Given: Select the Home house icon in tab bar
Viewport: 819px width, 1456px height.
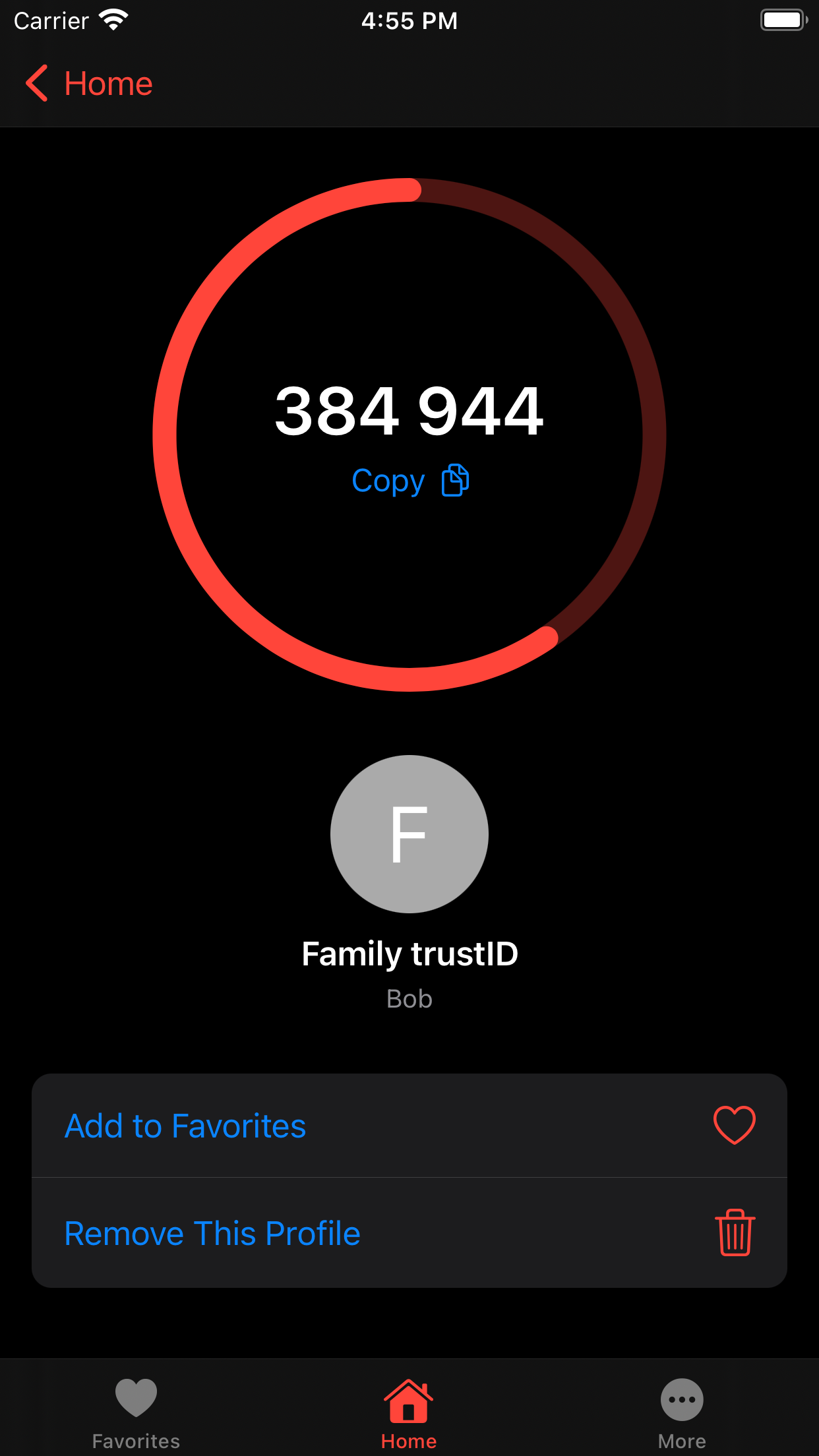Looking at the screenshot, I should pyautogui.click(x=409, y=1395).
